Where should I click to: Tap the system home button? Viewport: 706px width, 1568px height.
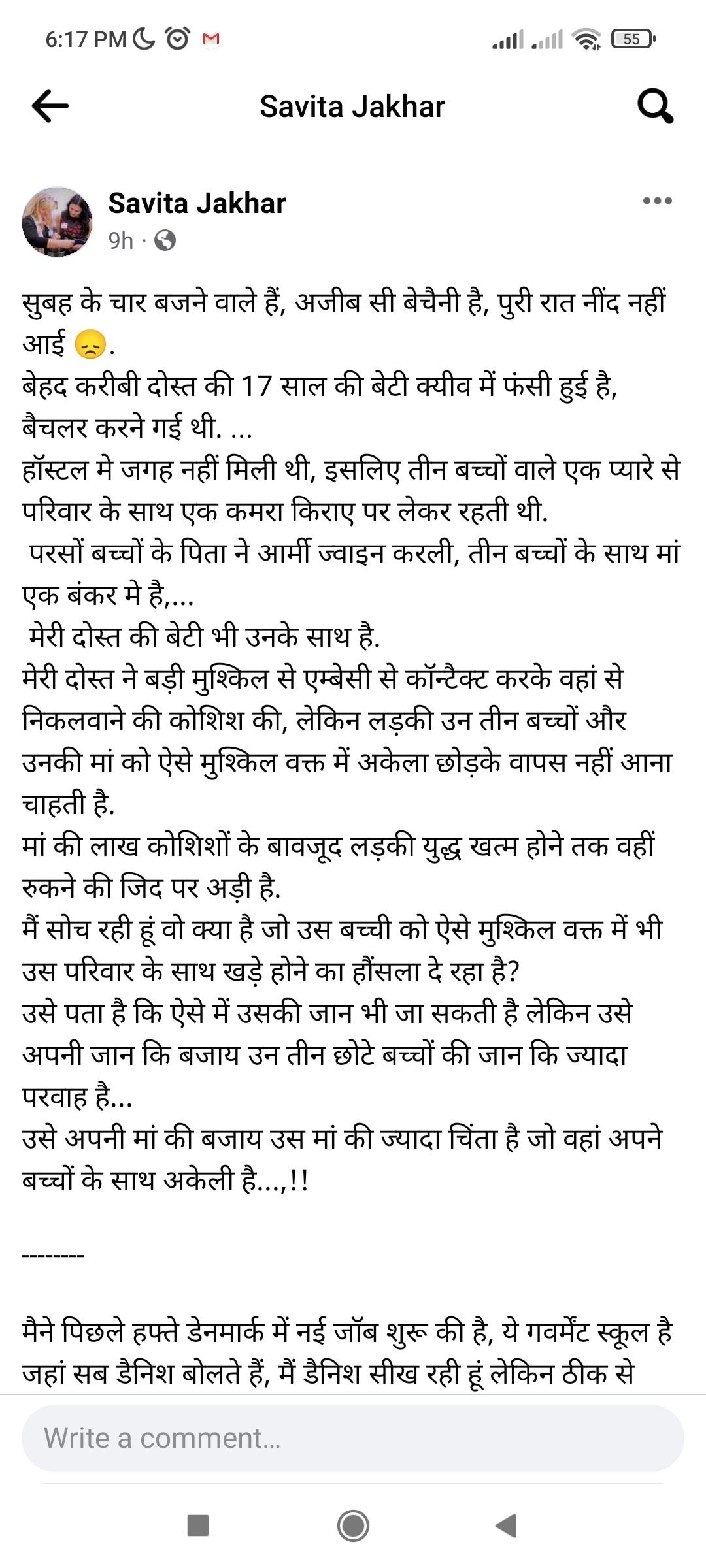click(x=353, y=1526)
